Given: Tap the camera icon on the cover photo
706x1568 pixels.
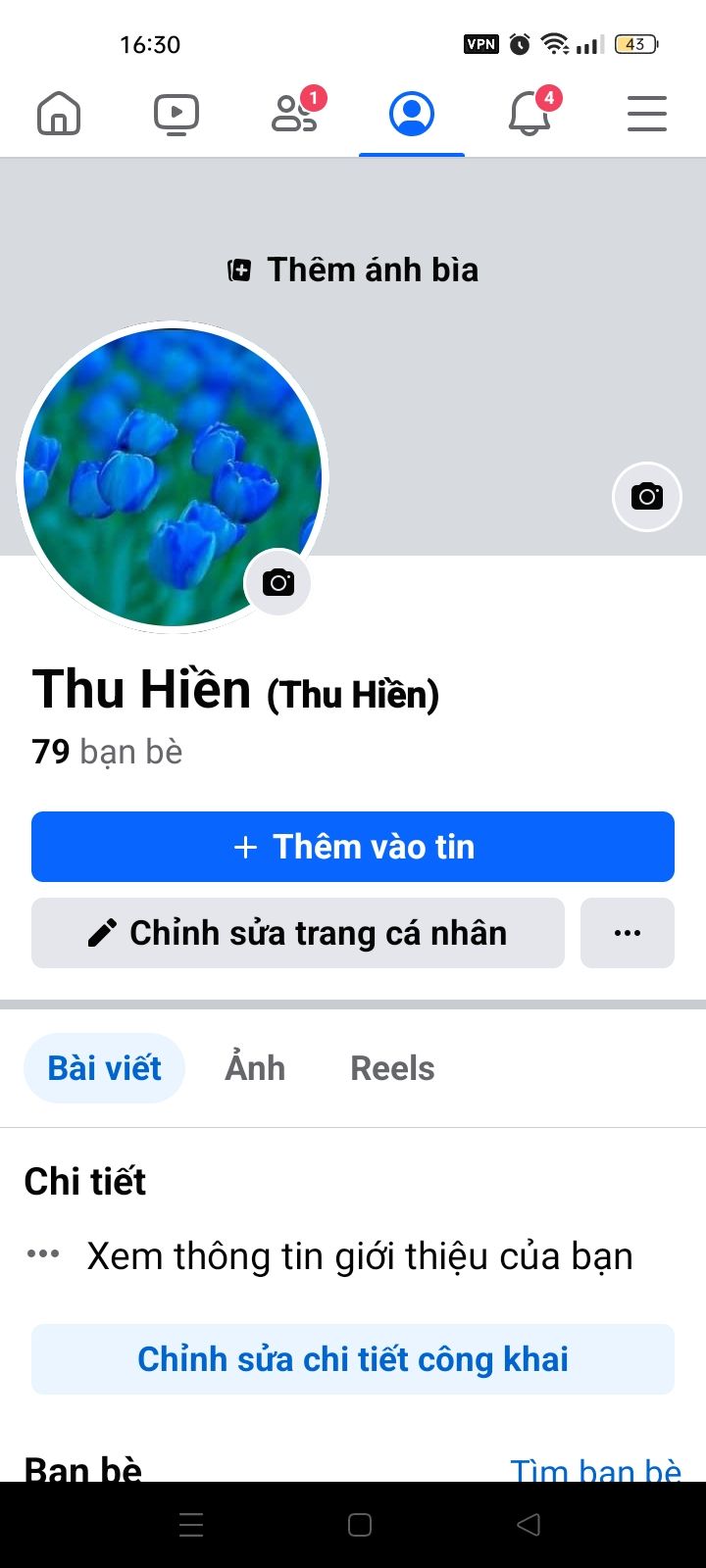Looking at the screenshot, I should pyautogui.click(x=647, y=497).
